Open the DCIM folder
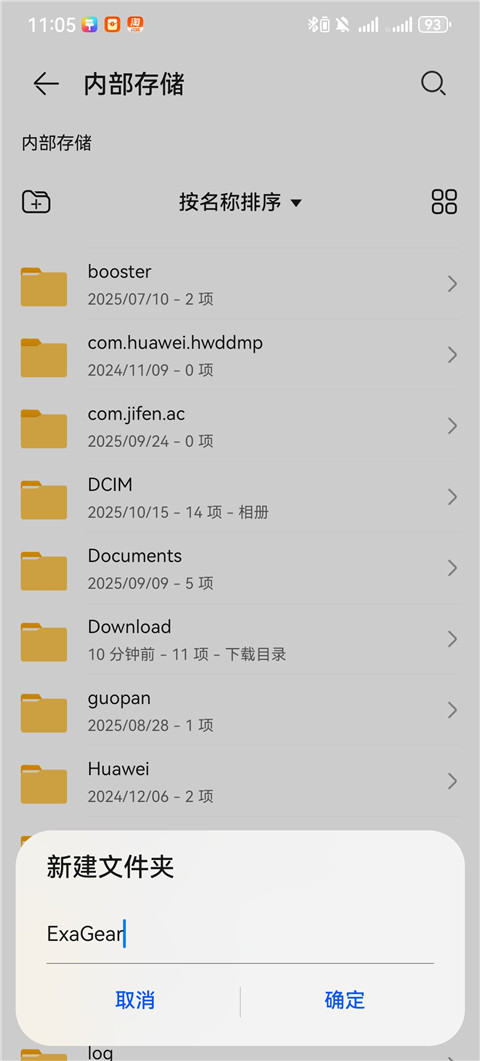The width and height of the screenshot is (480, 1061). [240, 497]
